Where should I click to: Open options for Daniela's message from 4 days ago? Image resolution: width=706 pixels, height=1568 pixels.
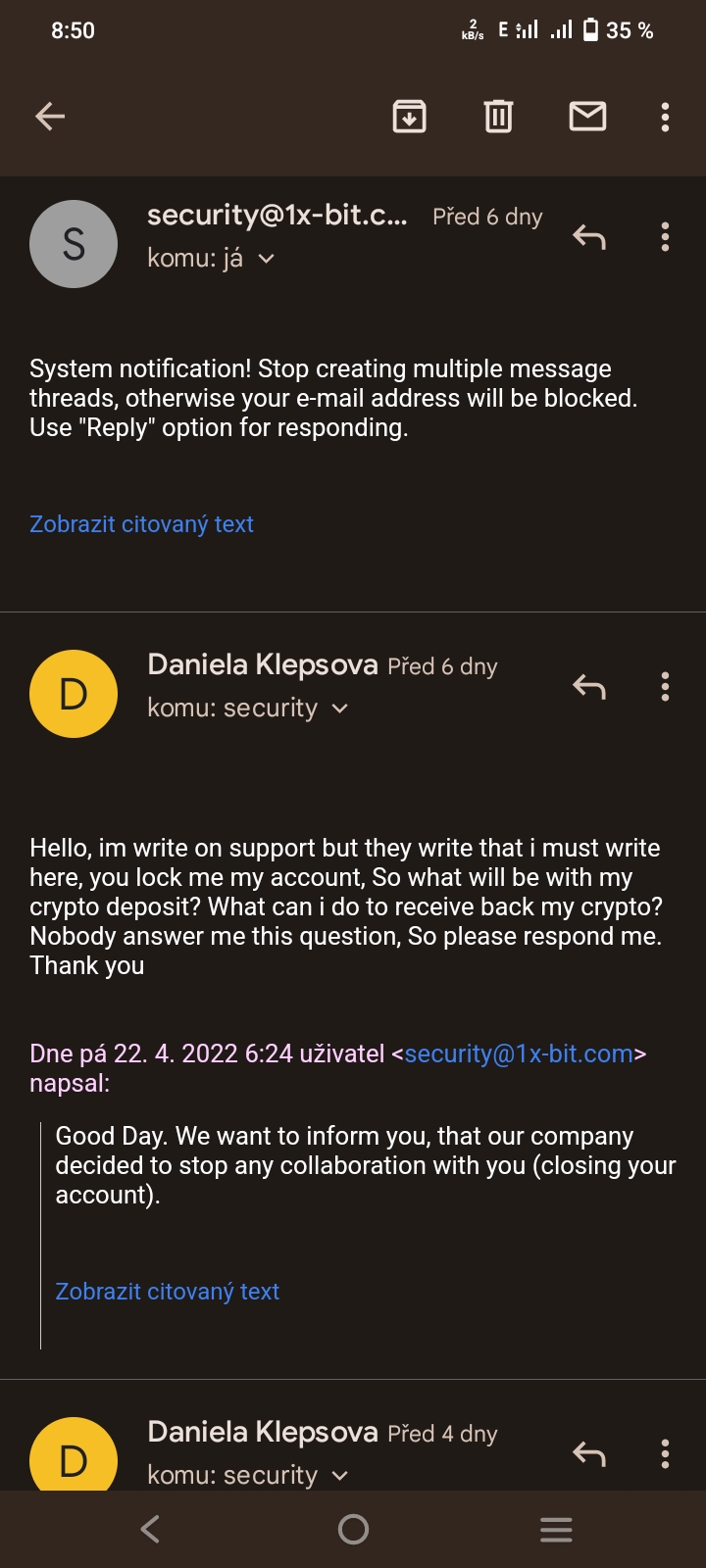pyautogui.click(x=665, y=1454)
